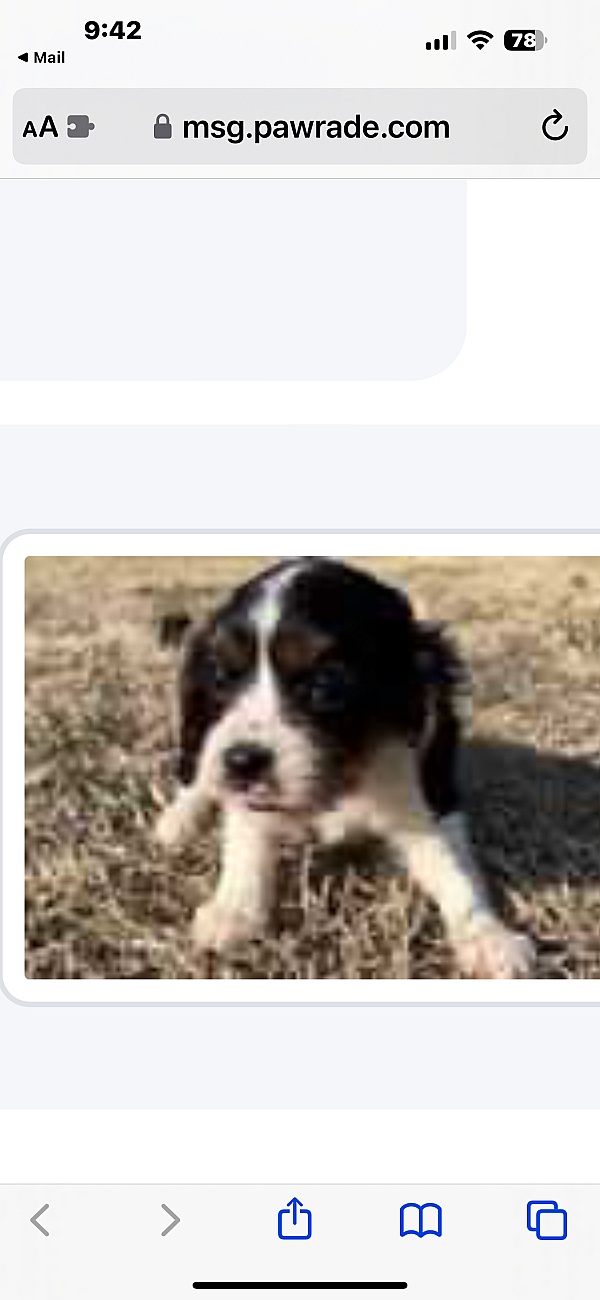Return to the Mail app
Screen dimensions: 600x1300
click(x=42, y=58)
